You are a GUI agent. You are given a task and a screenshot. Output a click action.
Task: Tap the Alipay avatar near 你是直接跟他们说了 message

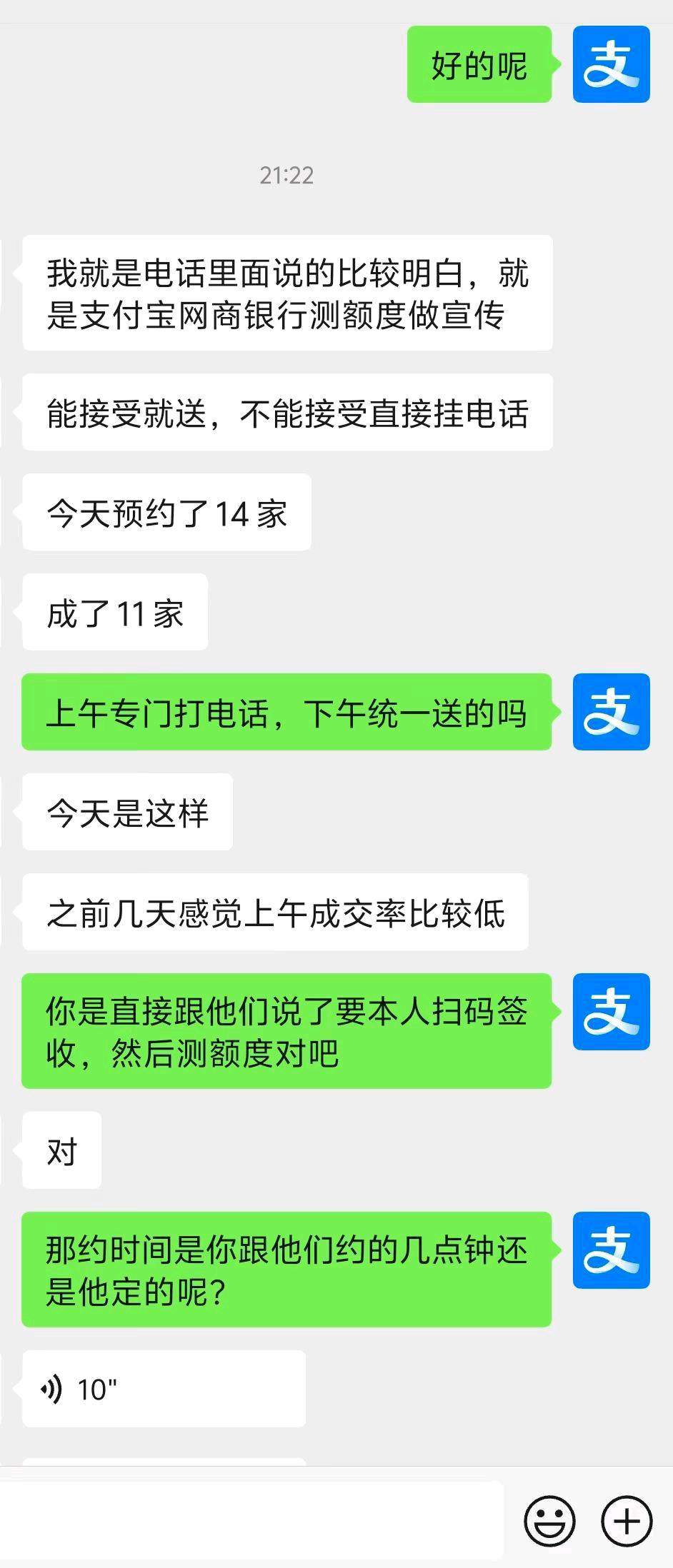[x=611, y=1012]
